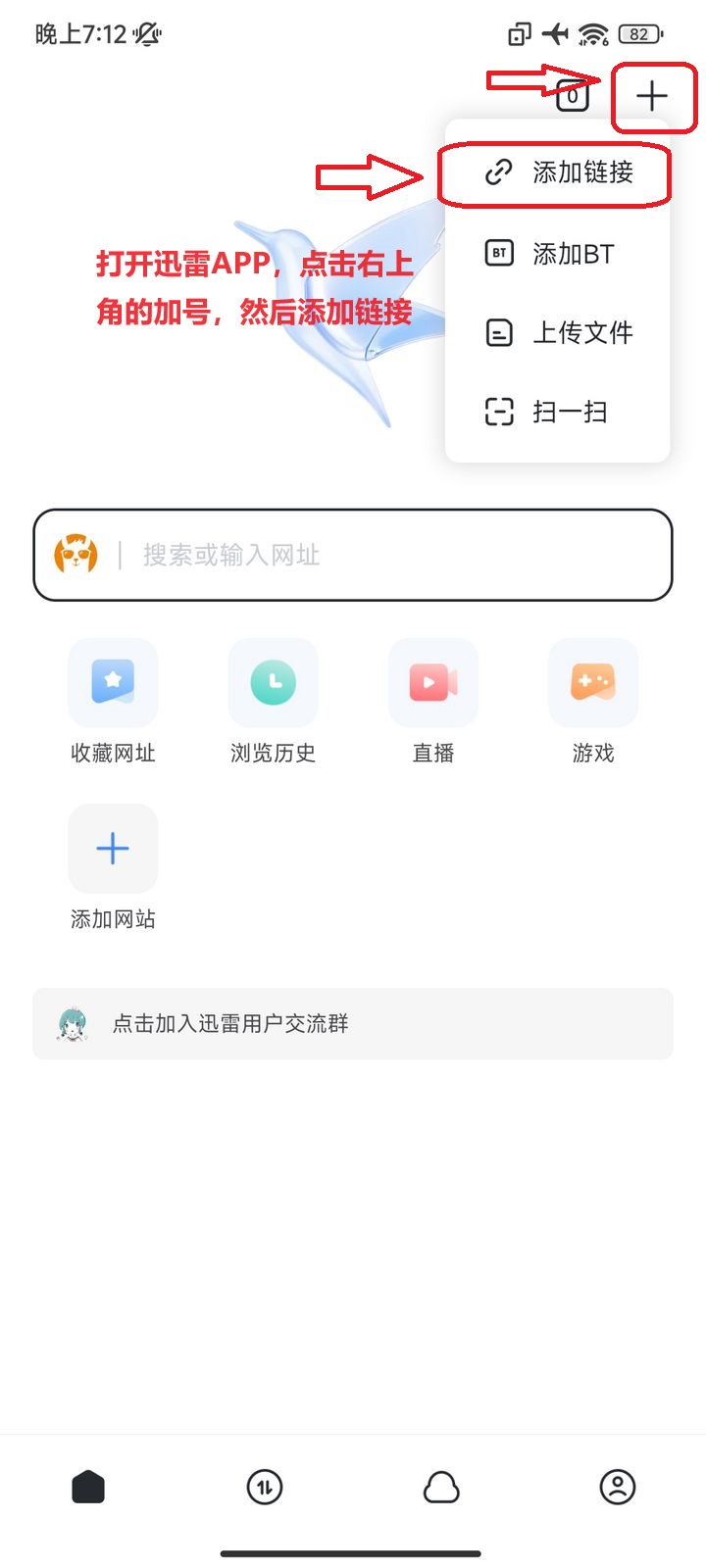Select 上传文件 from the popup menu
The width and height of the screenshot is (706, 1568).
(557, 333)
